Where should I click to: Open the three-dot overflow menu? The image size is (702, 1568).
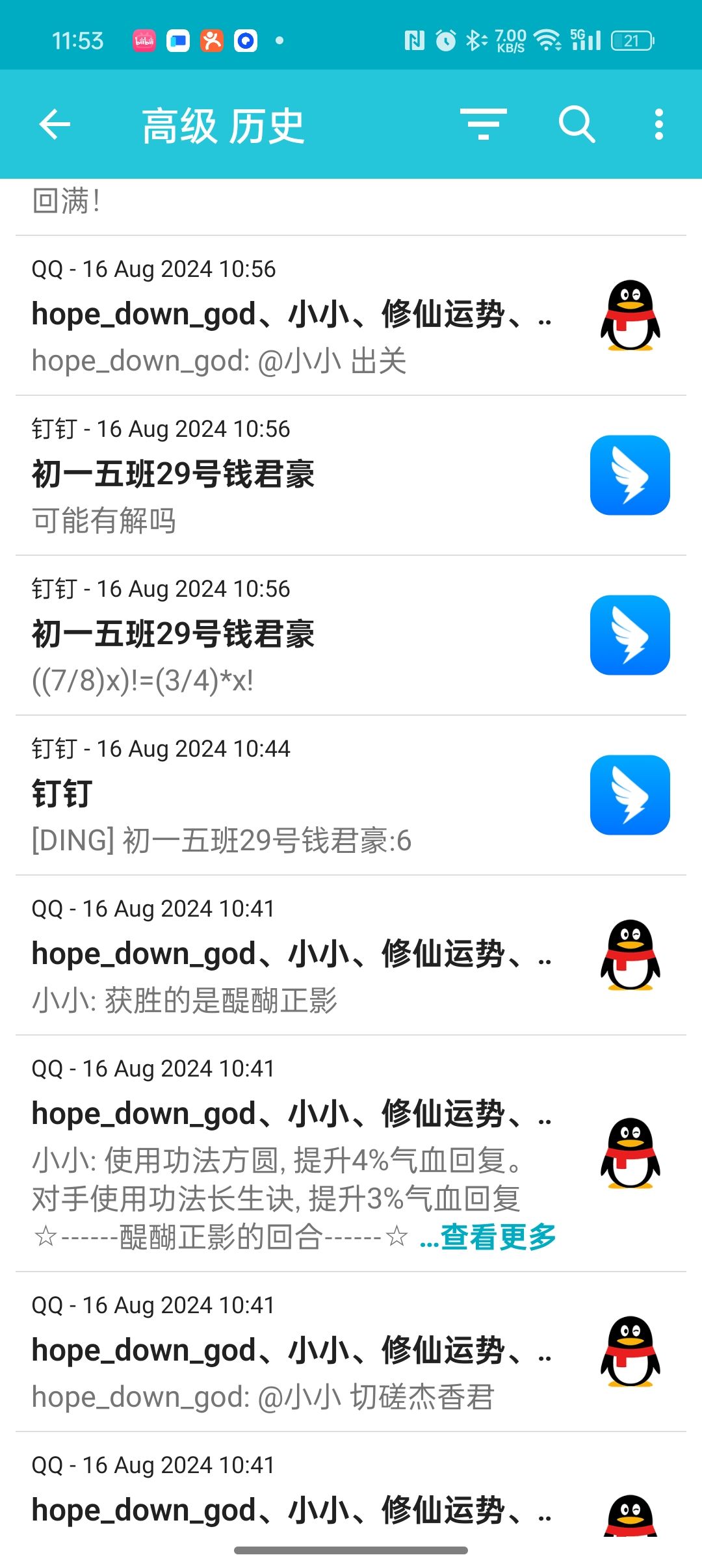[658, 125]
